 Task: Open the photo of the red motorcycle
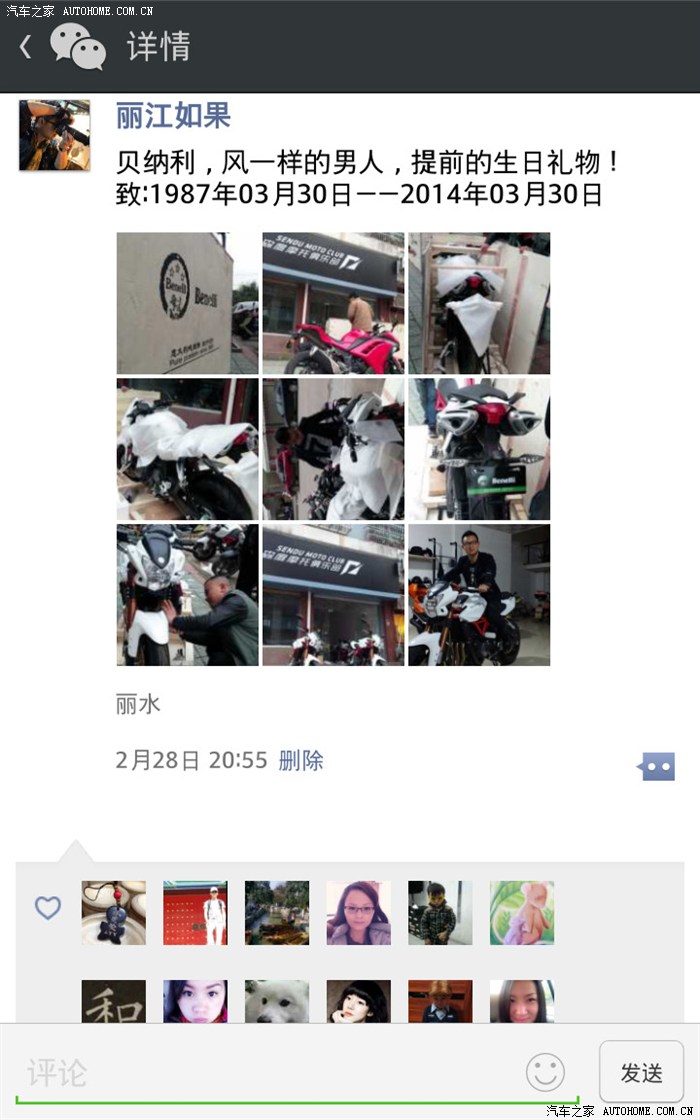tap(333, 303)
